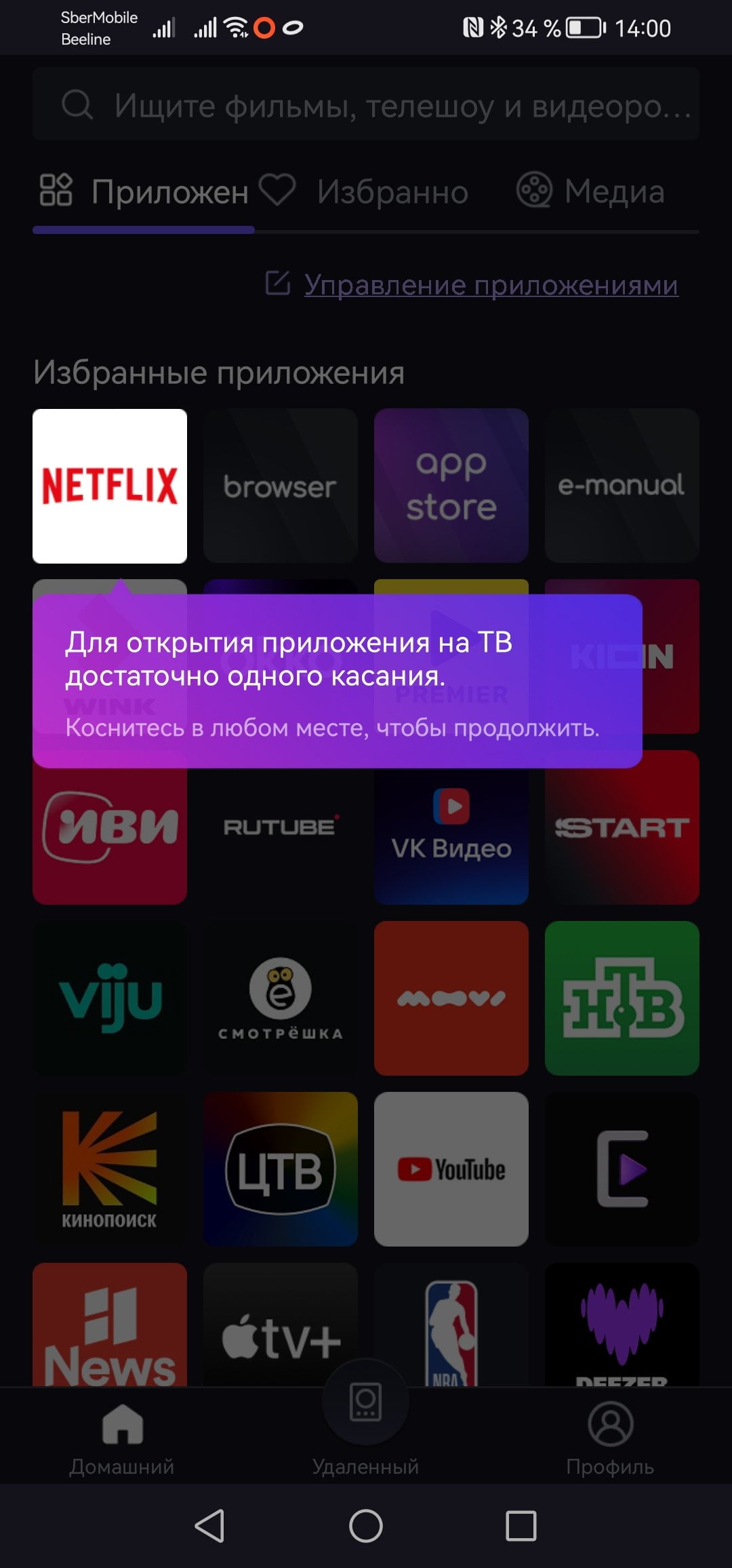The width and height of the screenshot is (732, 1568).
Task: Launch the browser app tile
Action: click(x=281, y=486)
